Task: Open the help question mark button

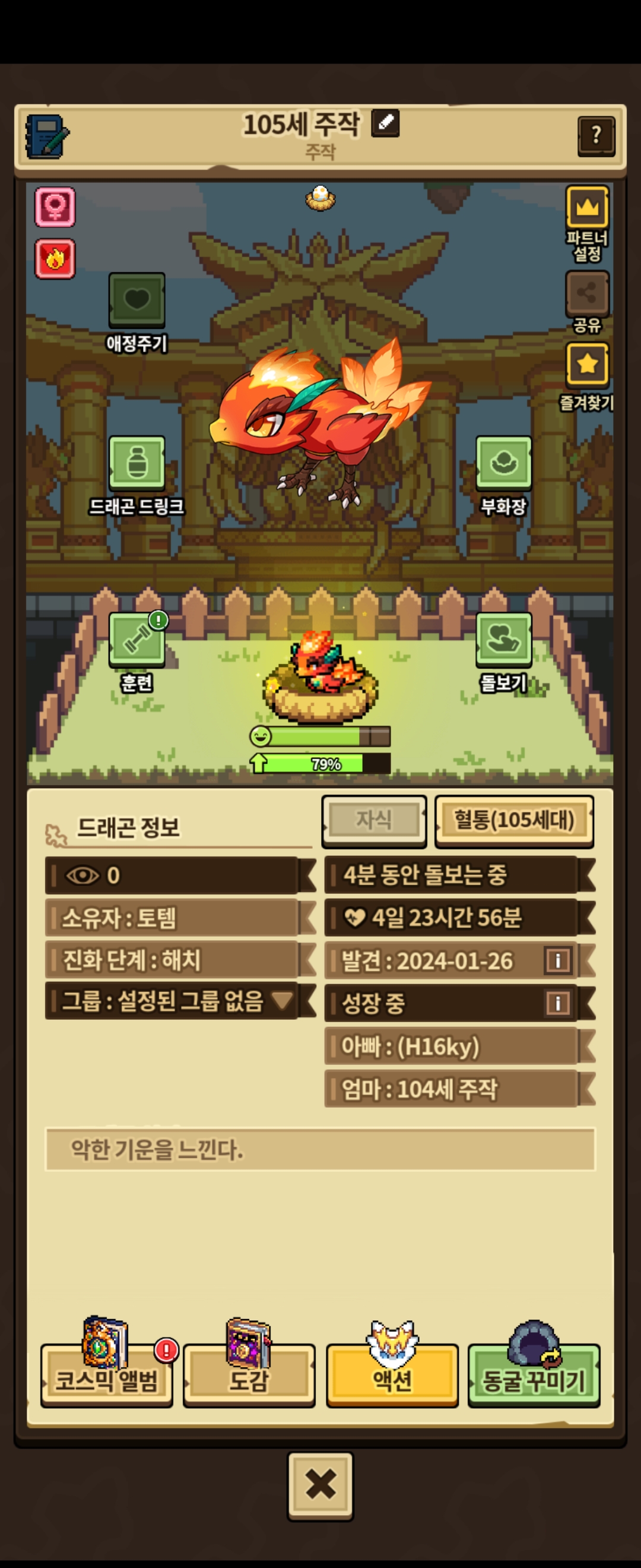Action: click(596, 136)
